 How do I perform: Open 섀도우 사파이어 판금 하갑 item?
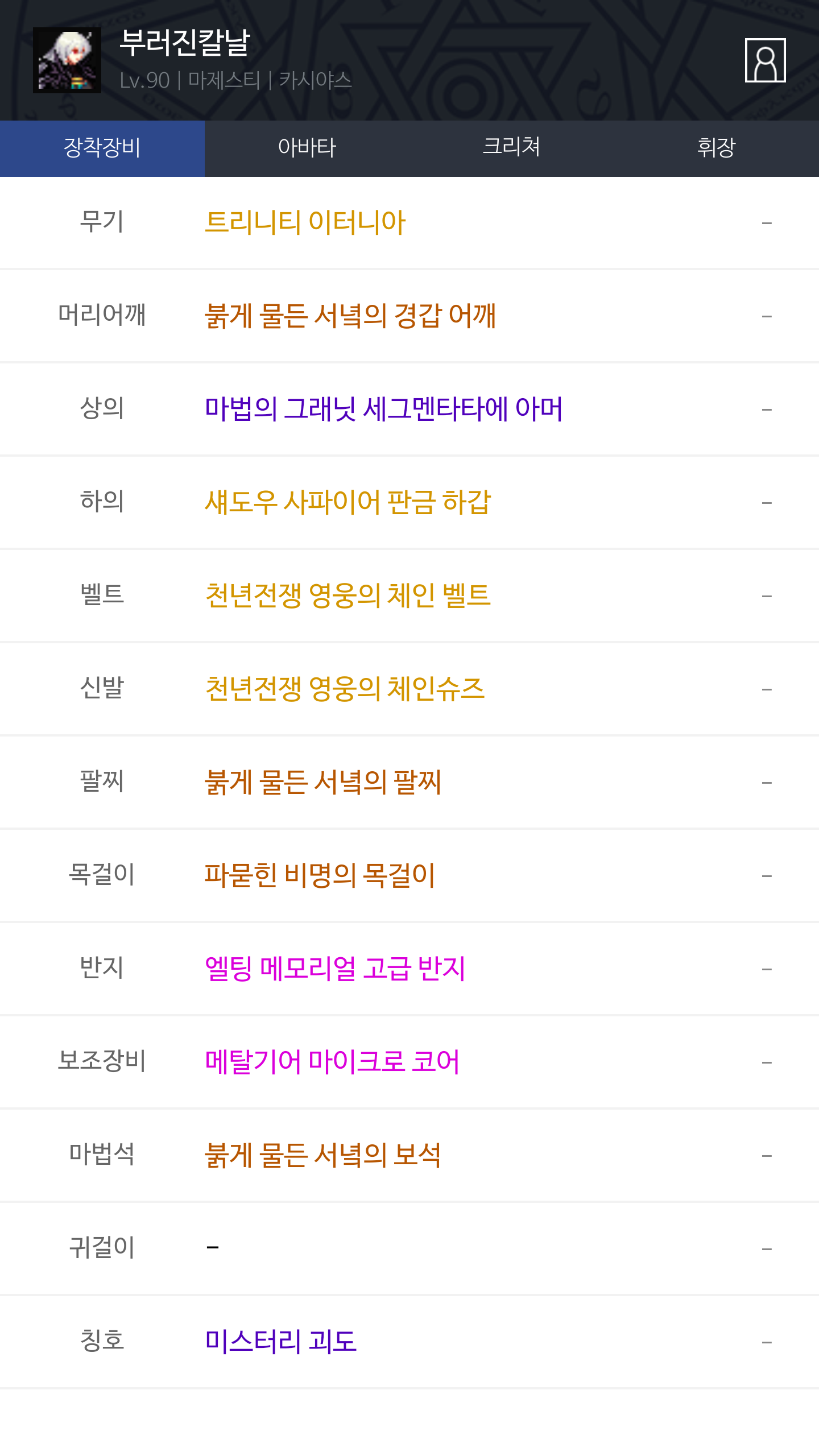348,502
